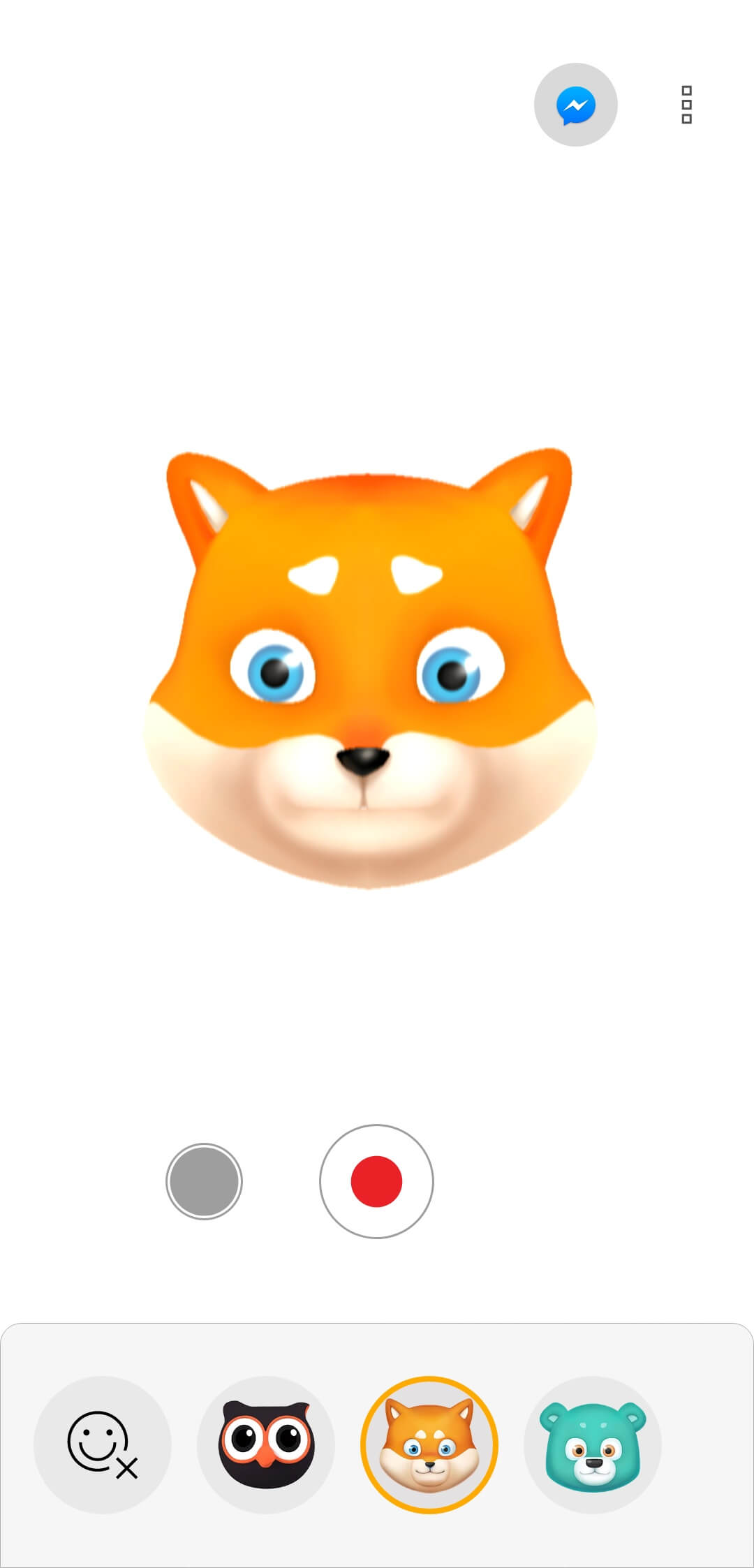Select the black owl avatar
The height and width of the screenshot is (1568, 754).
pyautogui.click(x=266, y=1444)
